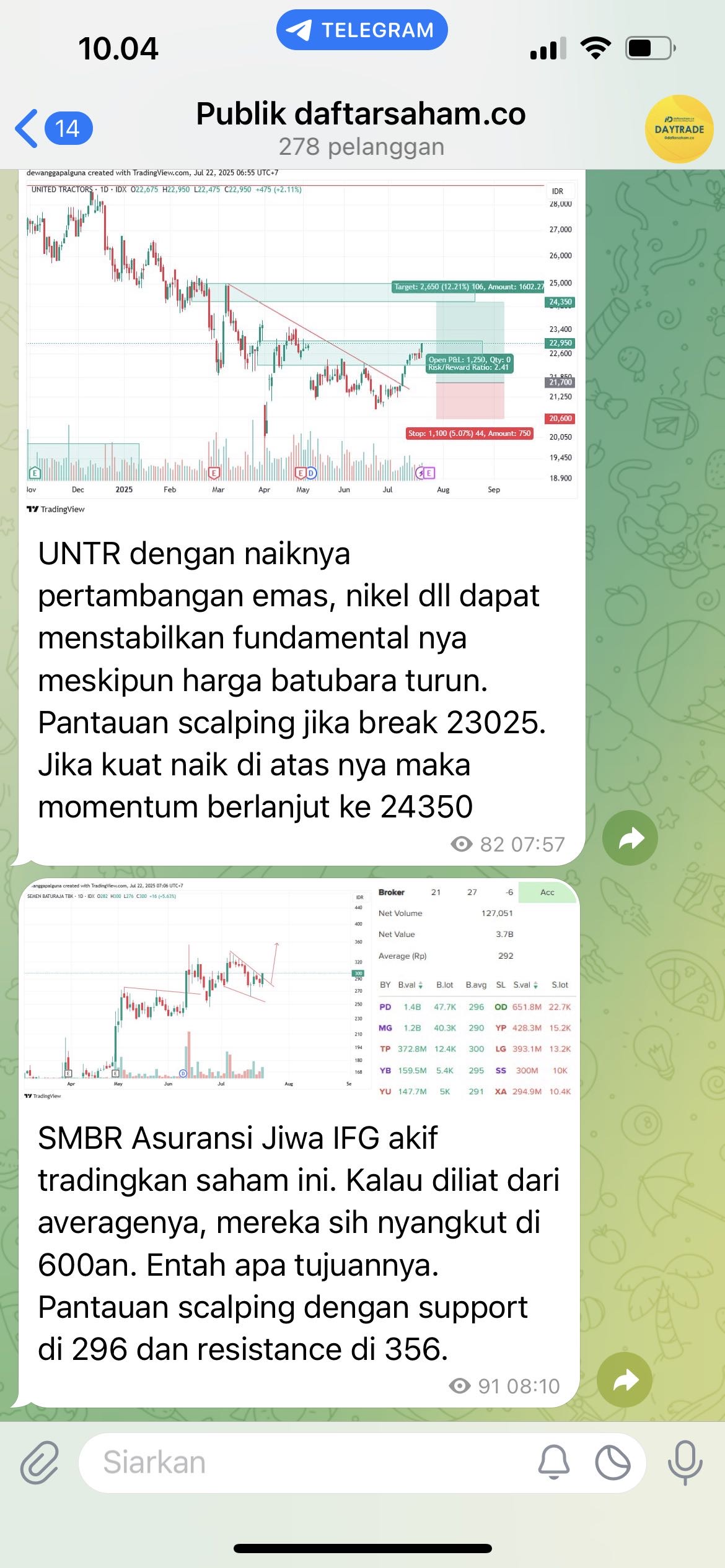Open the scheduled messages clock icon
Image resolution: width=725 pixels, height=1568 pixels.
click(x=612, y=1462)
